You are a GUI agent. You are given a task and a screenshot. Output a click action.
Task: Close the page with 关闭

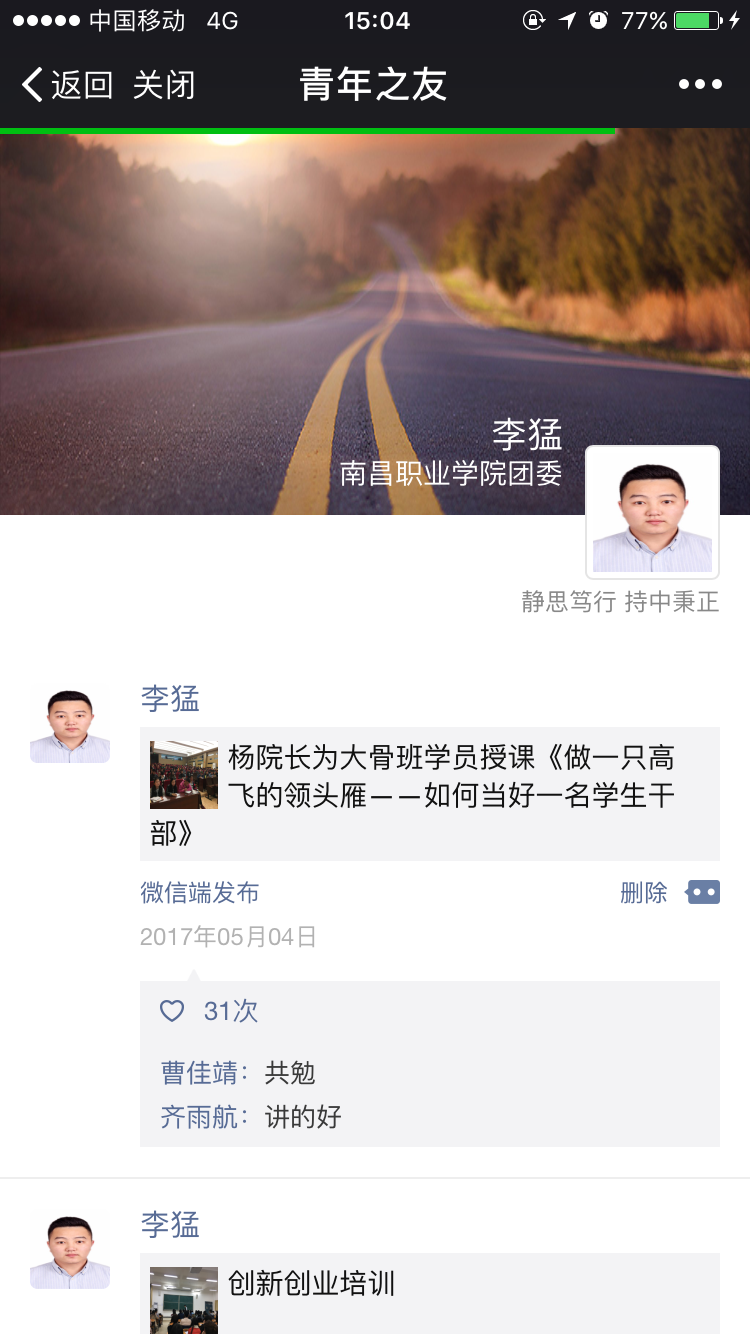[164, 85]
